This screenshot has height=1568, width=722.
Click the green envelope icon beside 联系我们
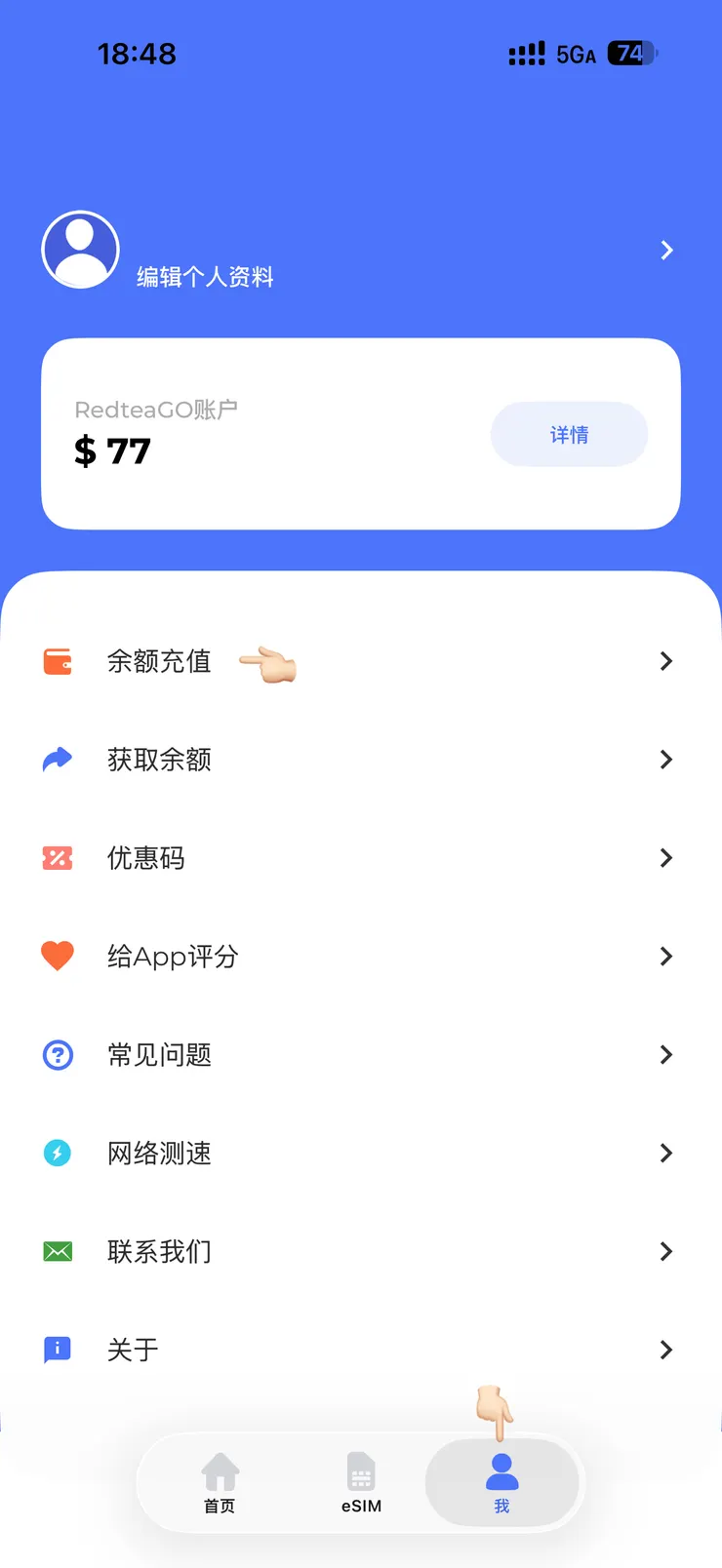pos(58,1252)
